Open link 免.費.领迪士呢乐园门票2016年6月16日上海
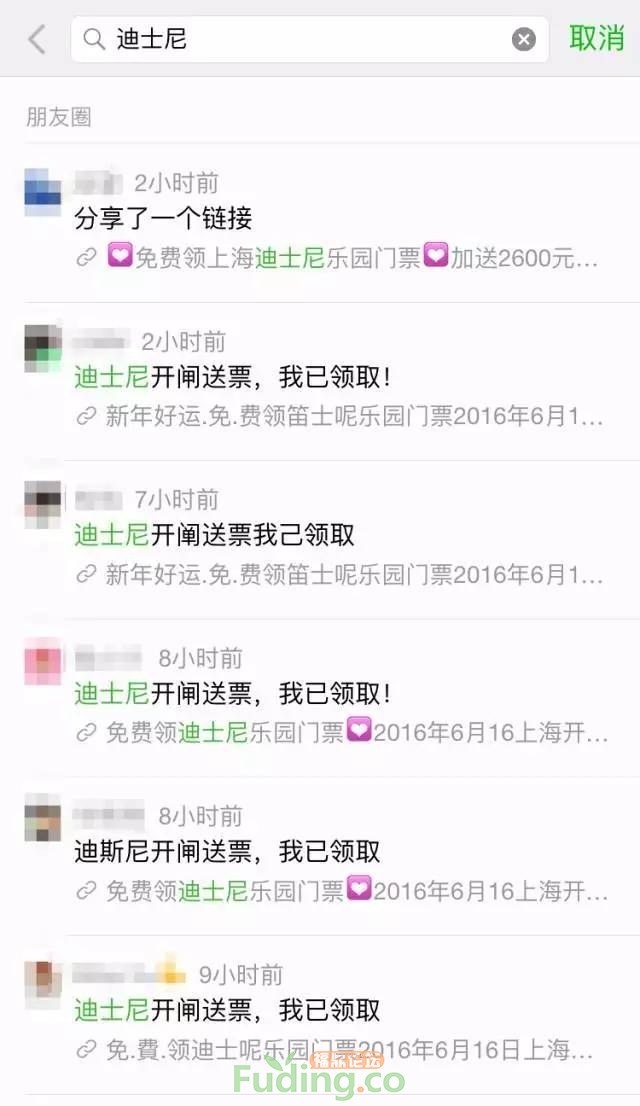This screenshot has width=640, height=1106. 340,1050
